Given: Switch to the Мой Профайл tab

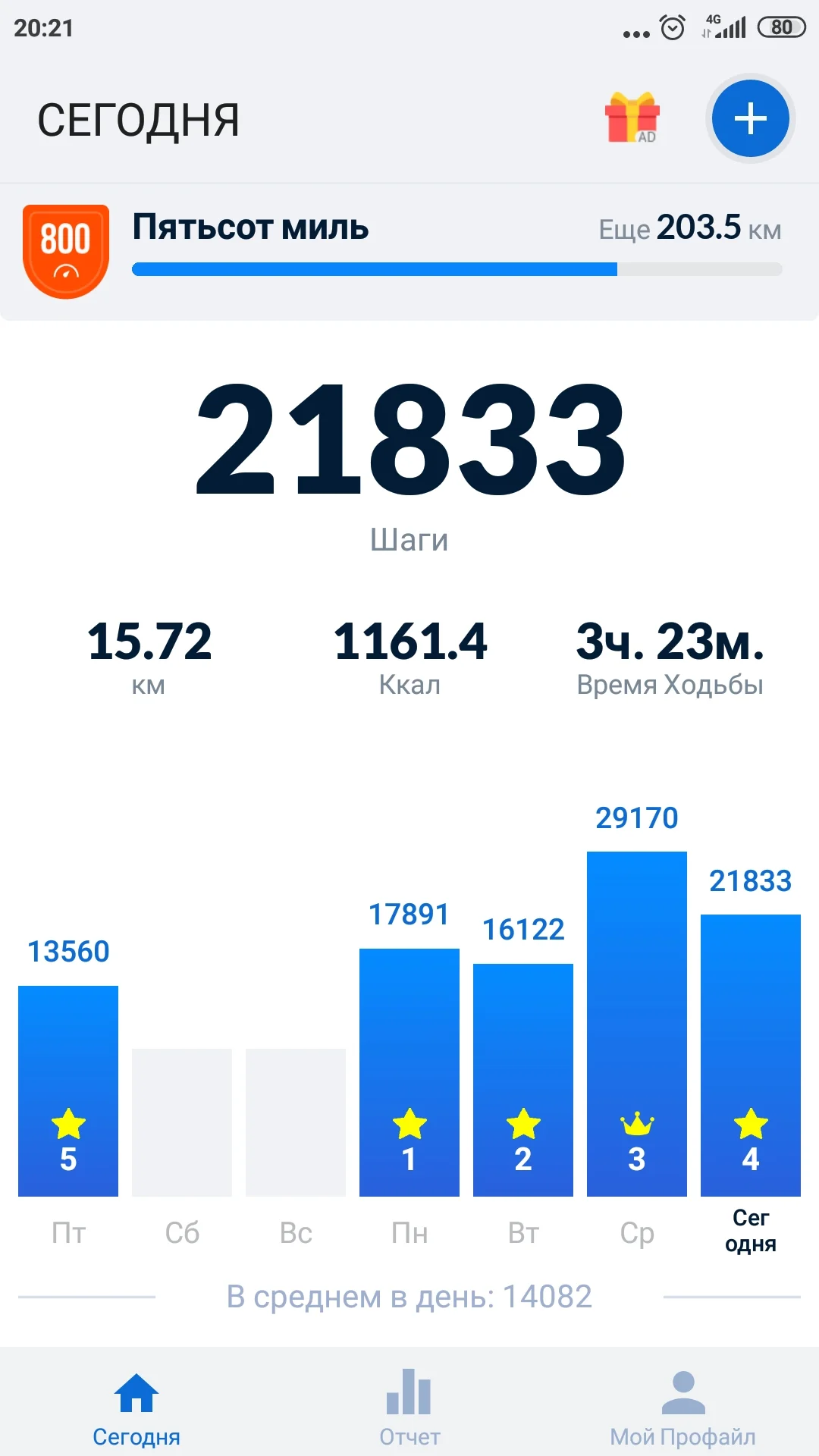Looking at the screenshot, I should point(682,1407).
